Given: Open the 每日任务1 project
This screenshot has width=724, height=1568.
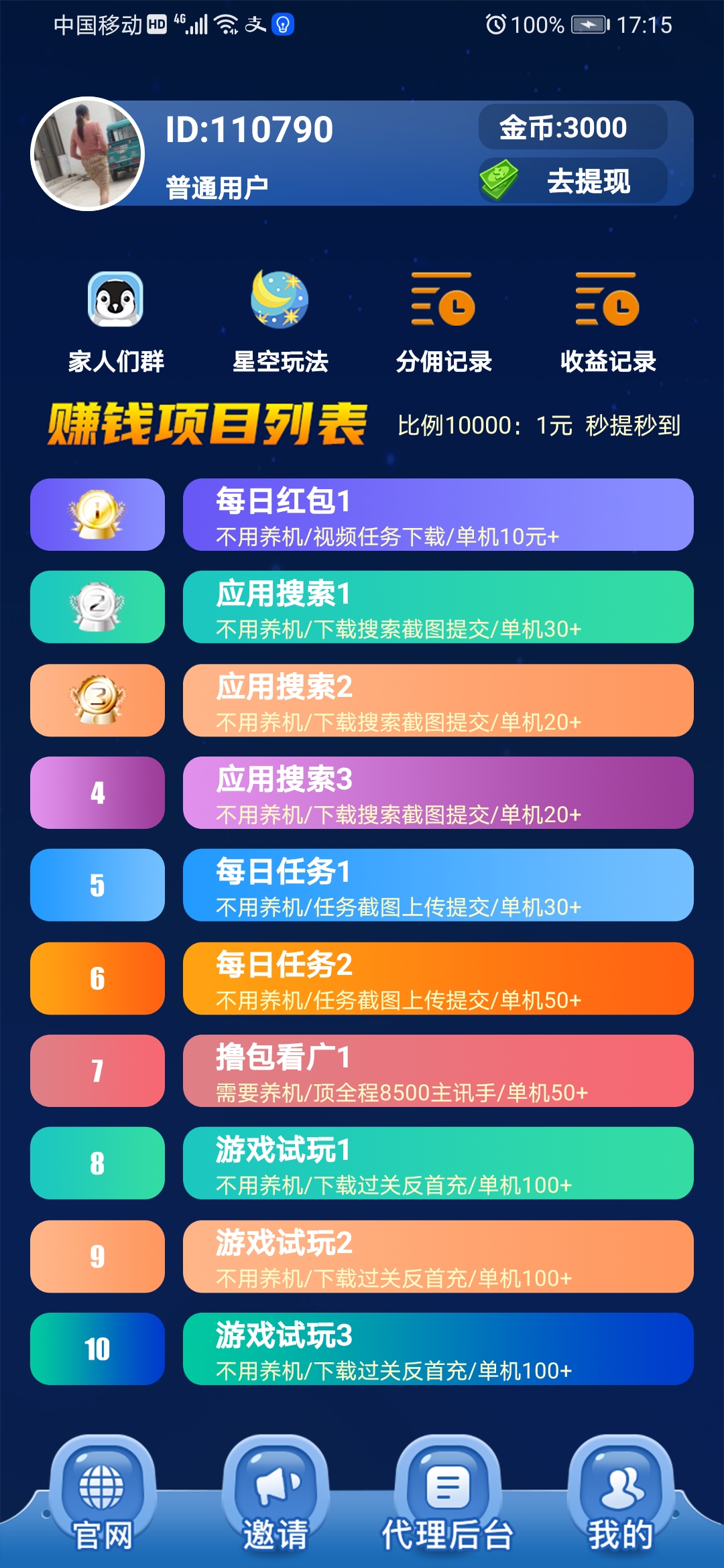Looking at the screenshot, I should point(438,885).
